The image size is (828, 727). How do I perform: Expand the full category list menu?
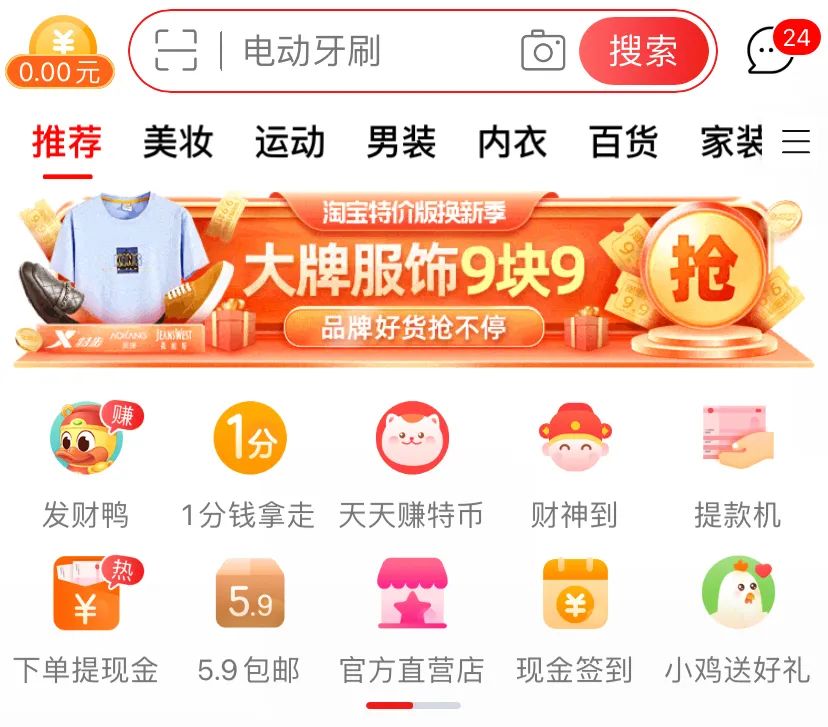[796, 143]
